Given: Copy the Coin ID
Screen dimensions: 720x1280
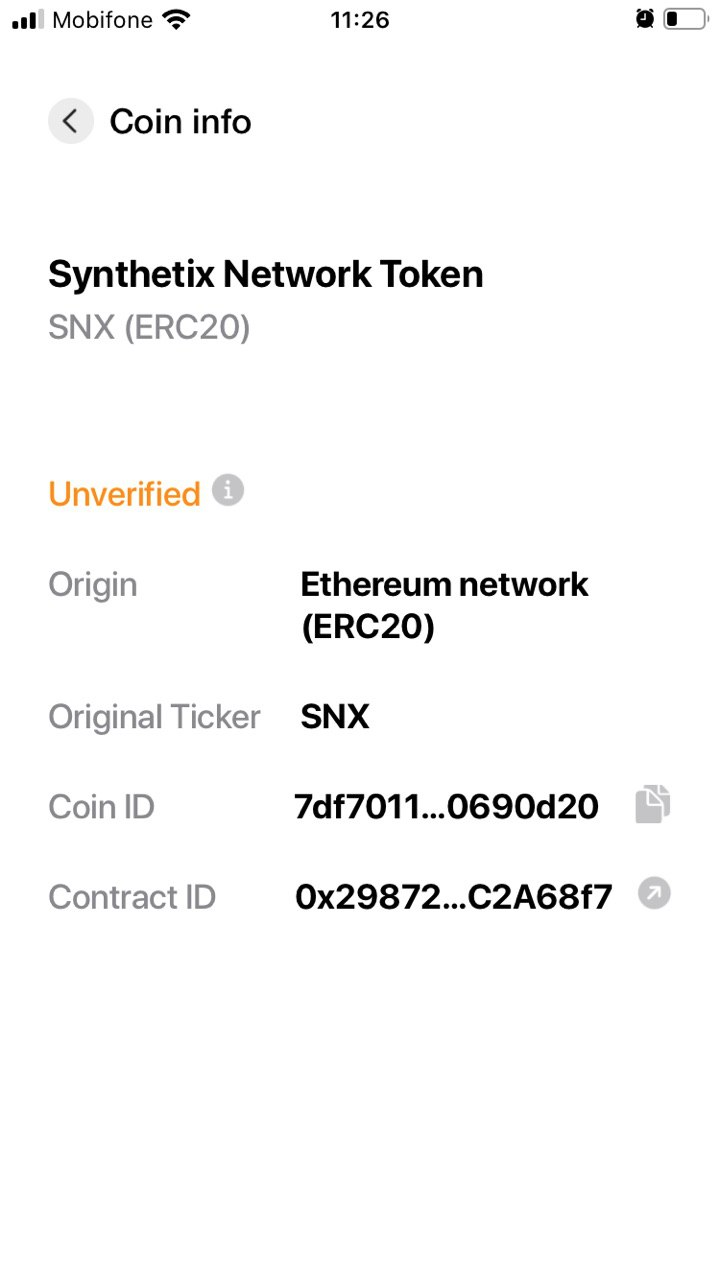Looking at the screenshot, I should pyautogui.click(x=653, y=804).
